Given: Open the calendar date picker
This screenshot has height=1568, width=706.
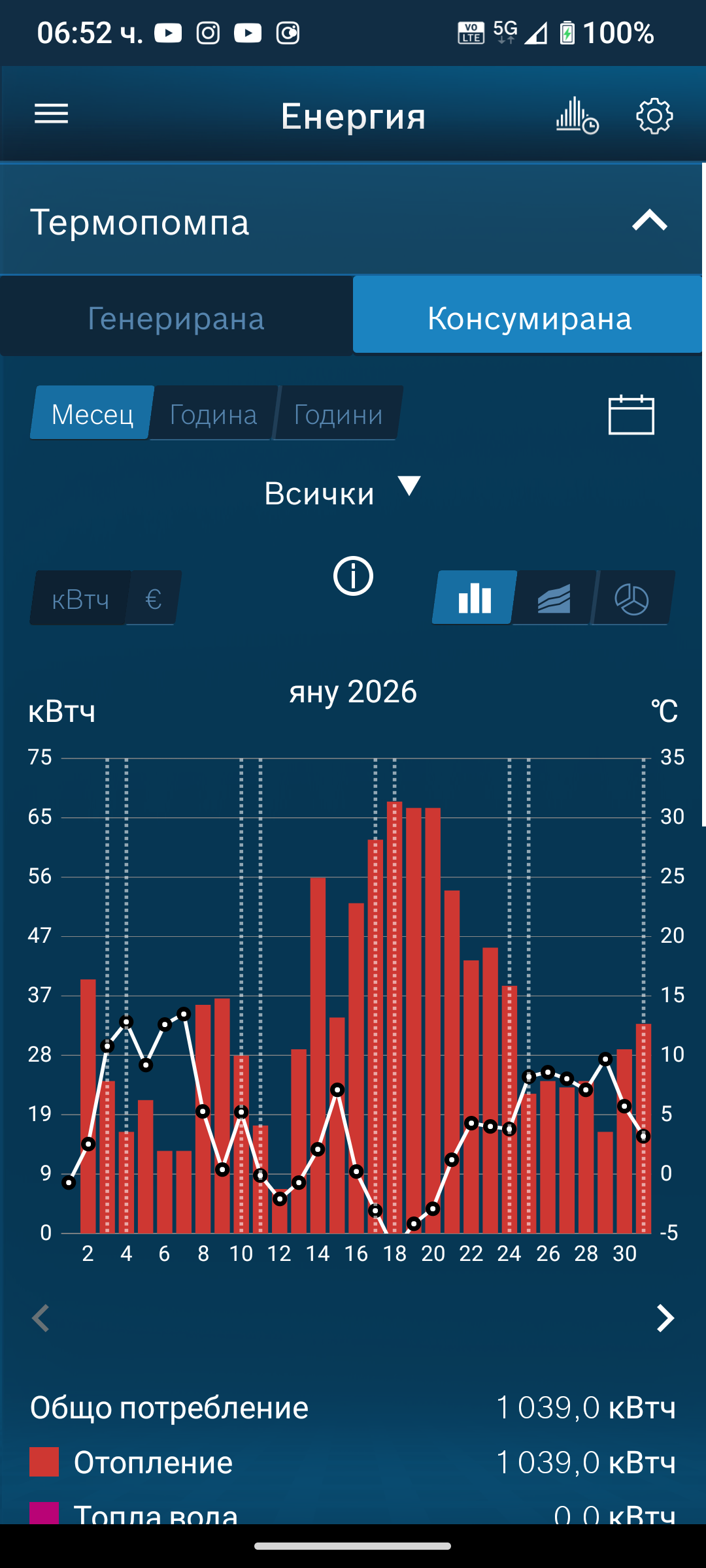Looking at the screenshot, I should pos(631,414).
